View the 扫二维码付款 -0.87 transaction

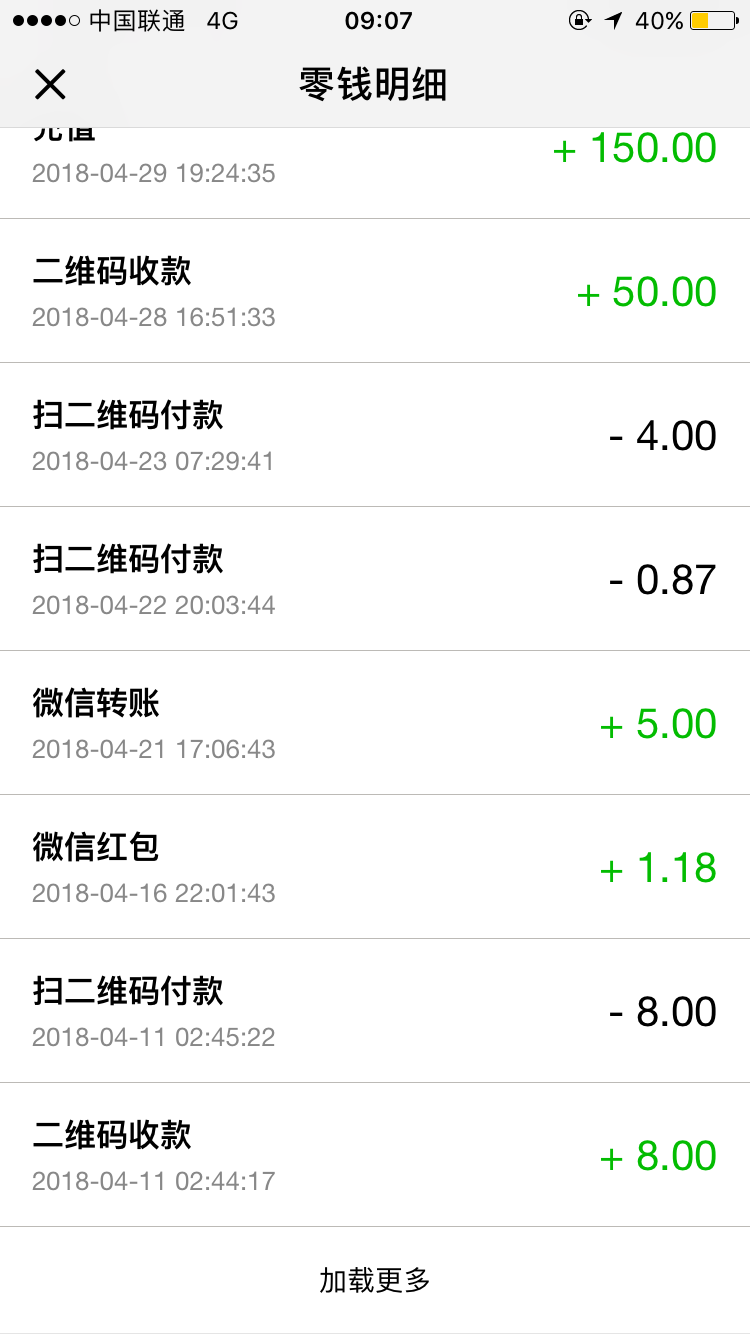tap(375, 579)
